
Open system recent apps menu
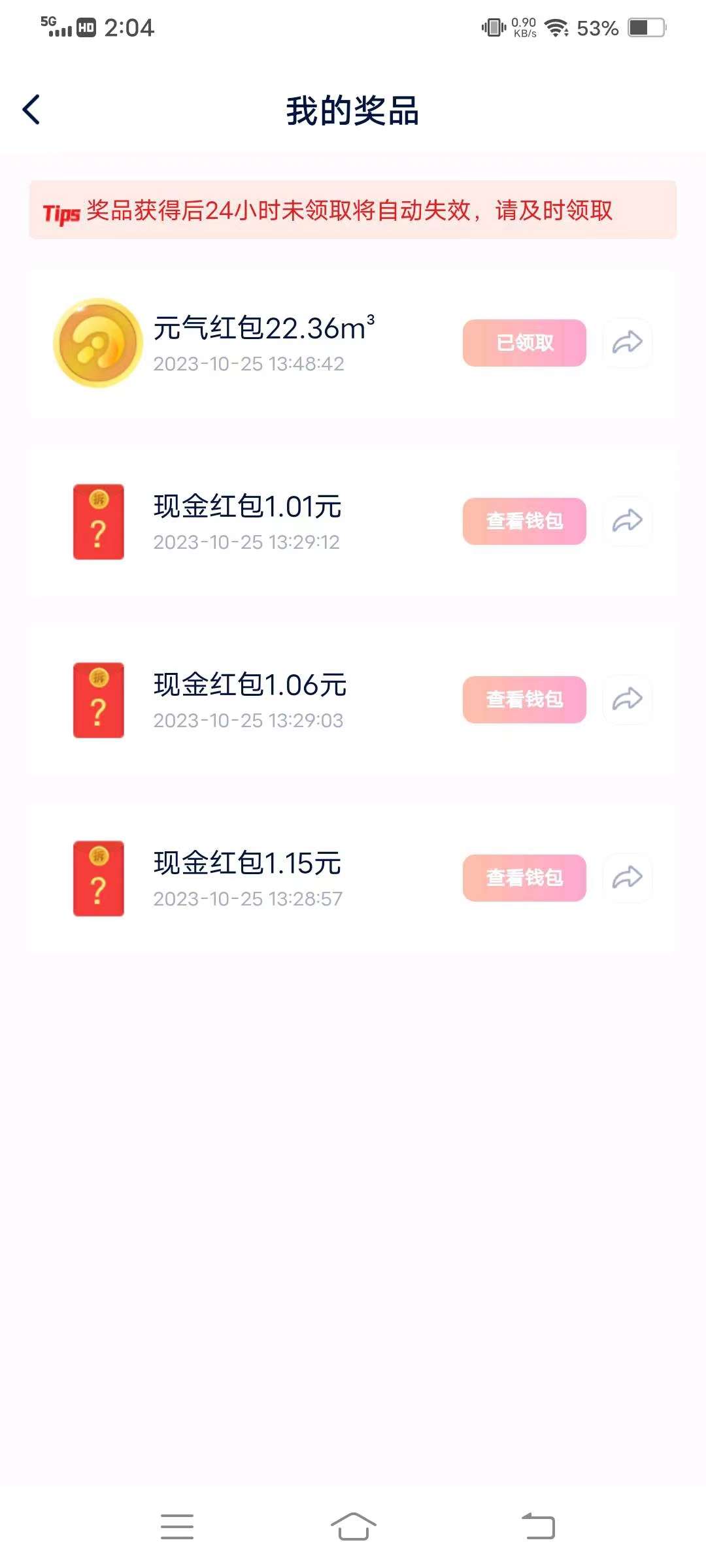[177, 1527]
